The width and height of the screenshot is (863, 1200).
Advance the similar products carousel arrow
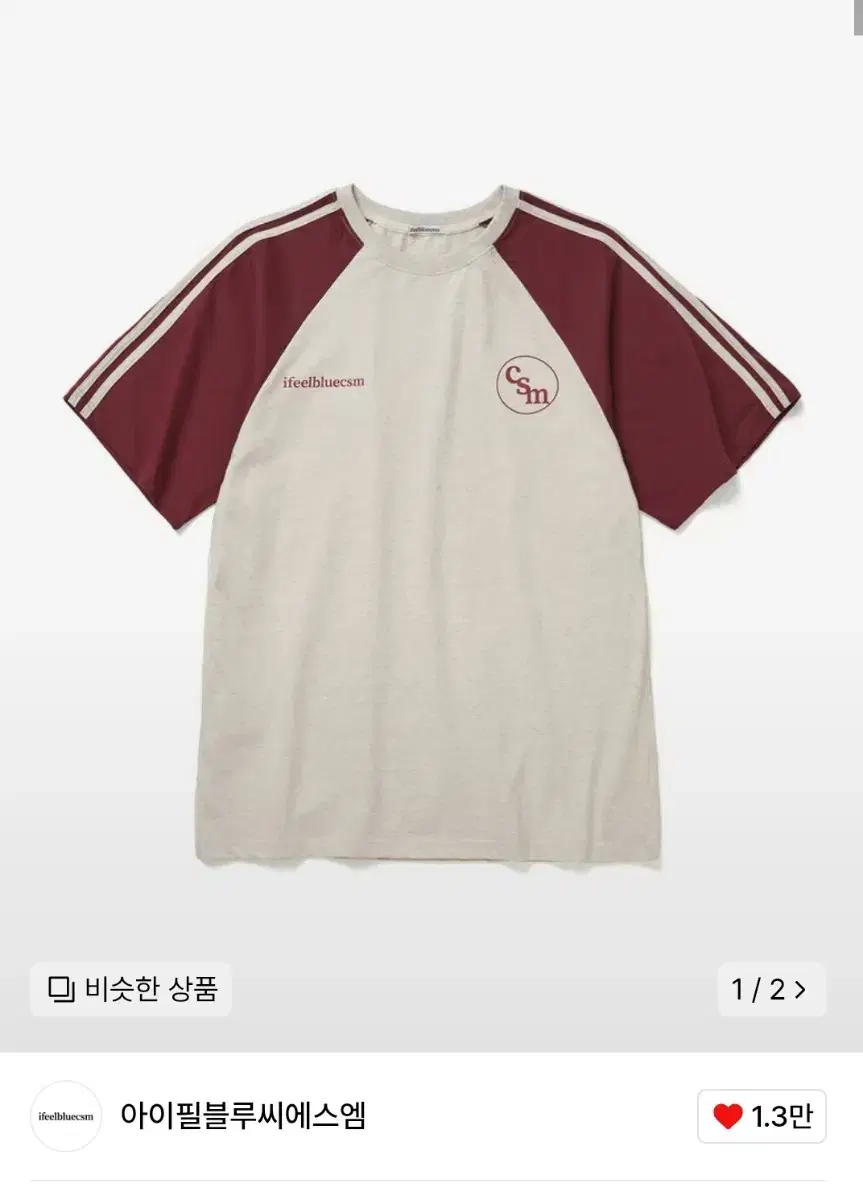[x=800, y=989]
